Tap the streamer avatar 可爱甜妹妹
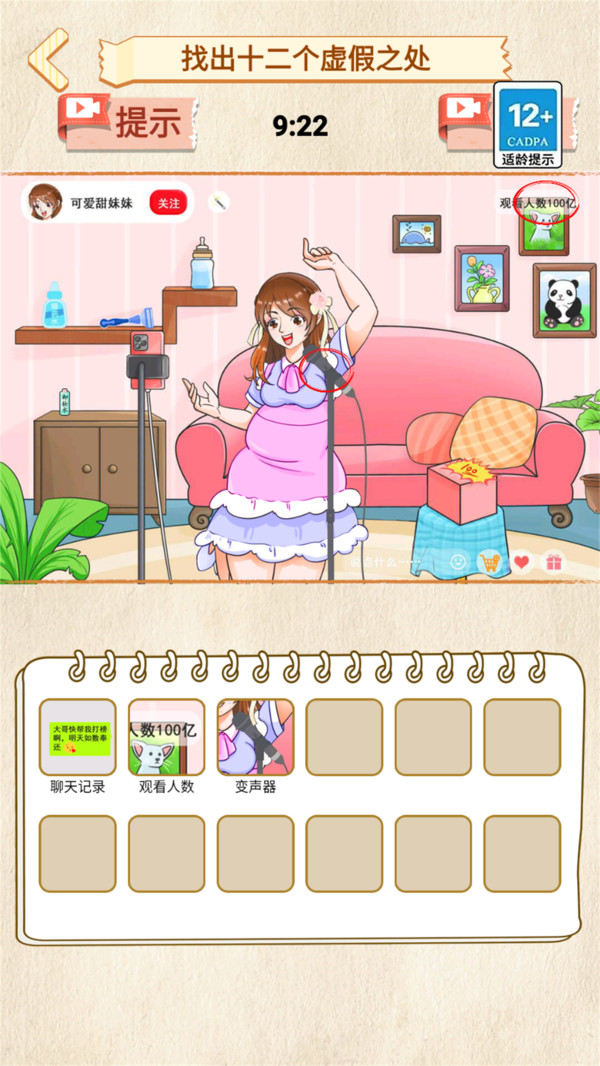600x1066 pixels. tap(43, 202)
